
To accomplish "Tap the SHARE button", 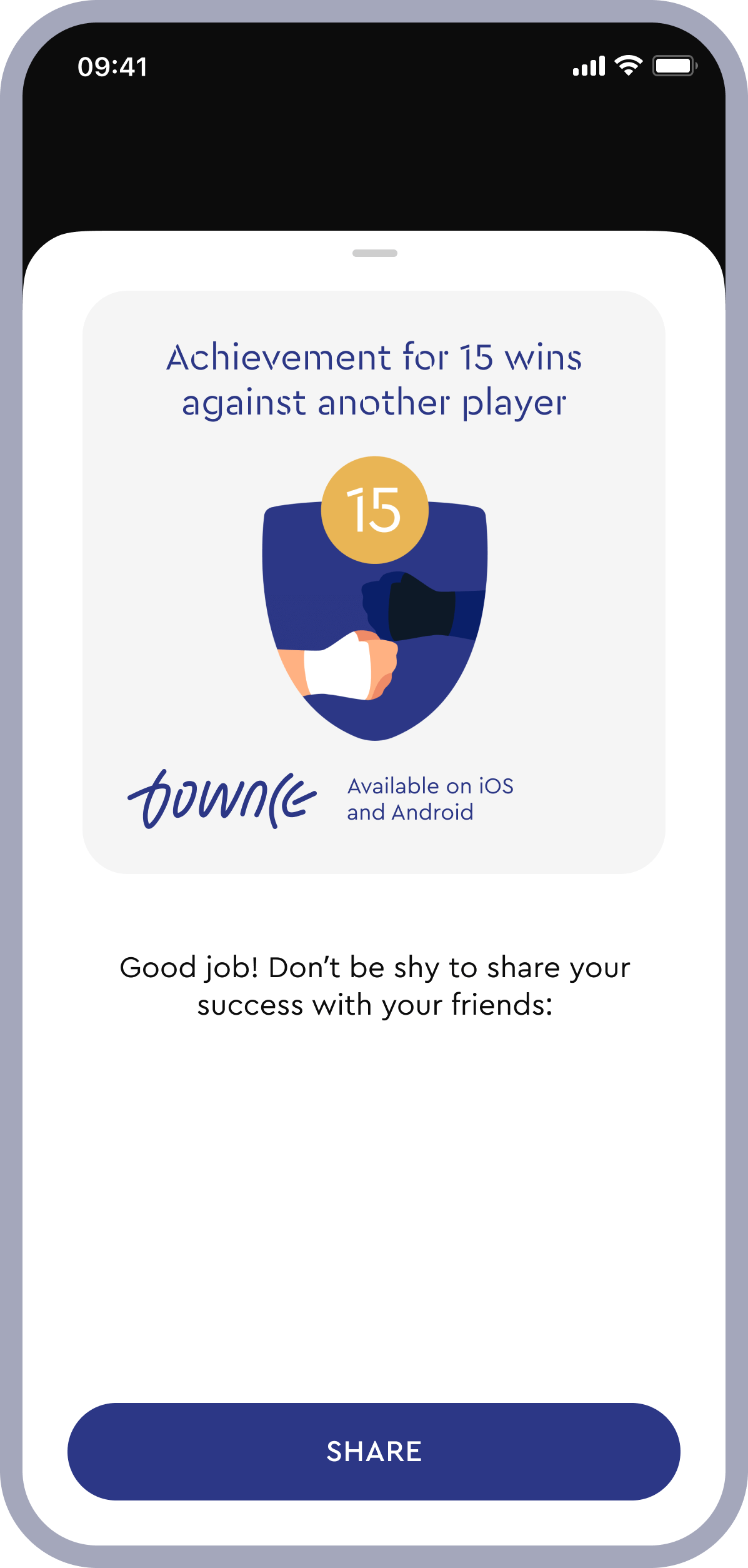I will (374, 1451).
